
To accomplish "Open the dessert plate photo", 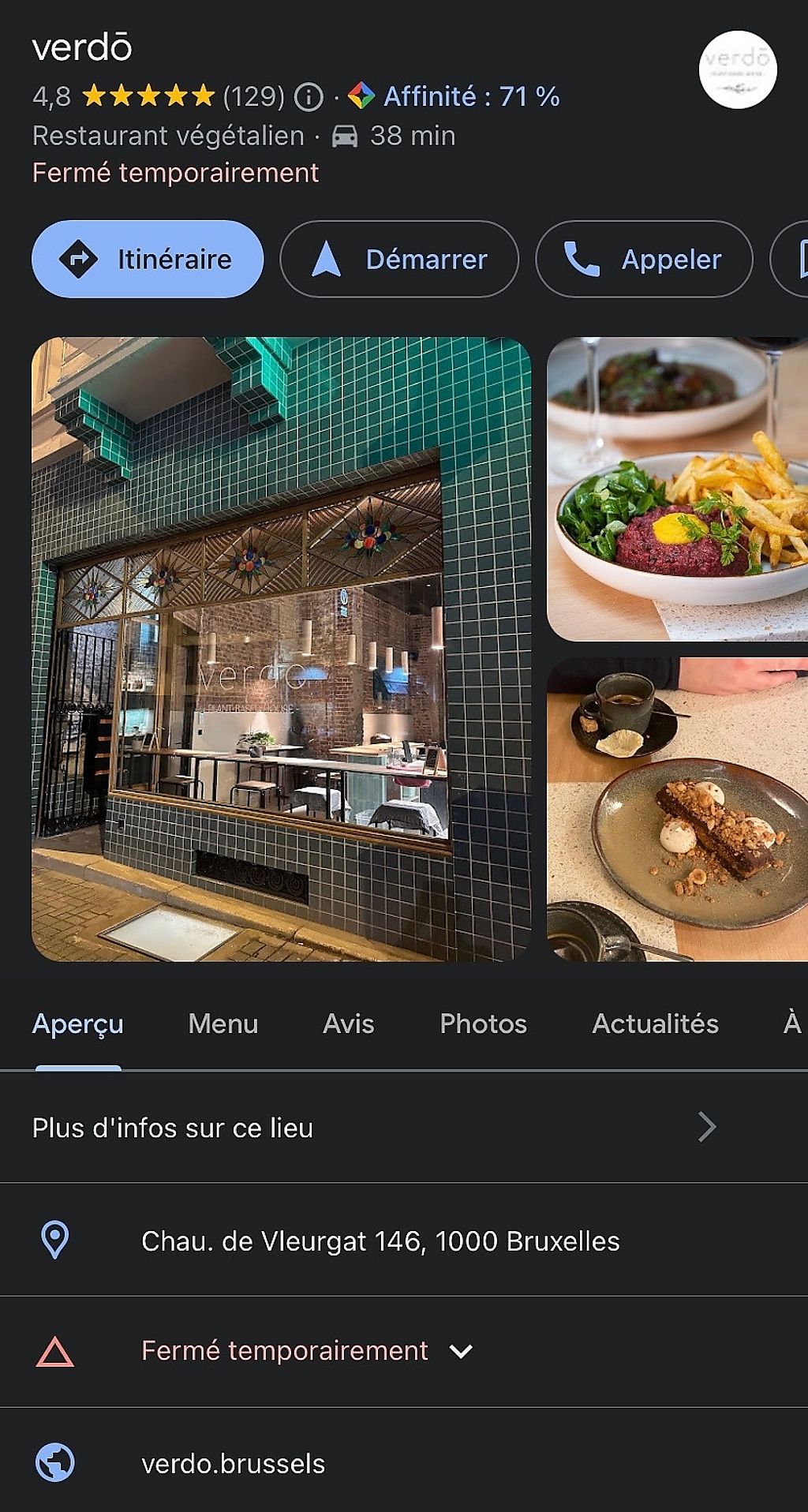I will [677, 809].
